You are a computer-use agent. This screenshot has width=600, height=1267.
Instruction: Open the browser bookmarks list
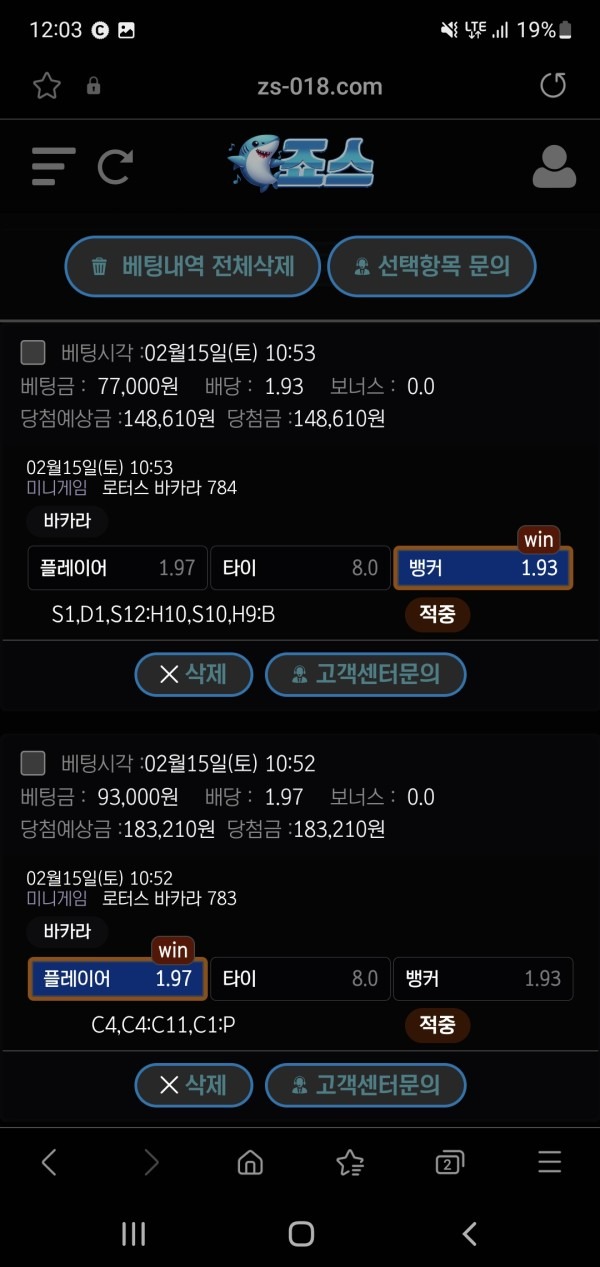[350, 1162]
